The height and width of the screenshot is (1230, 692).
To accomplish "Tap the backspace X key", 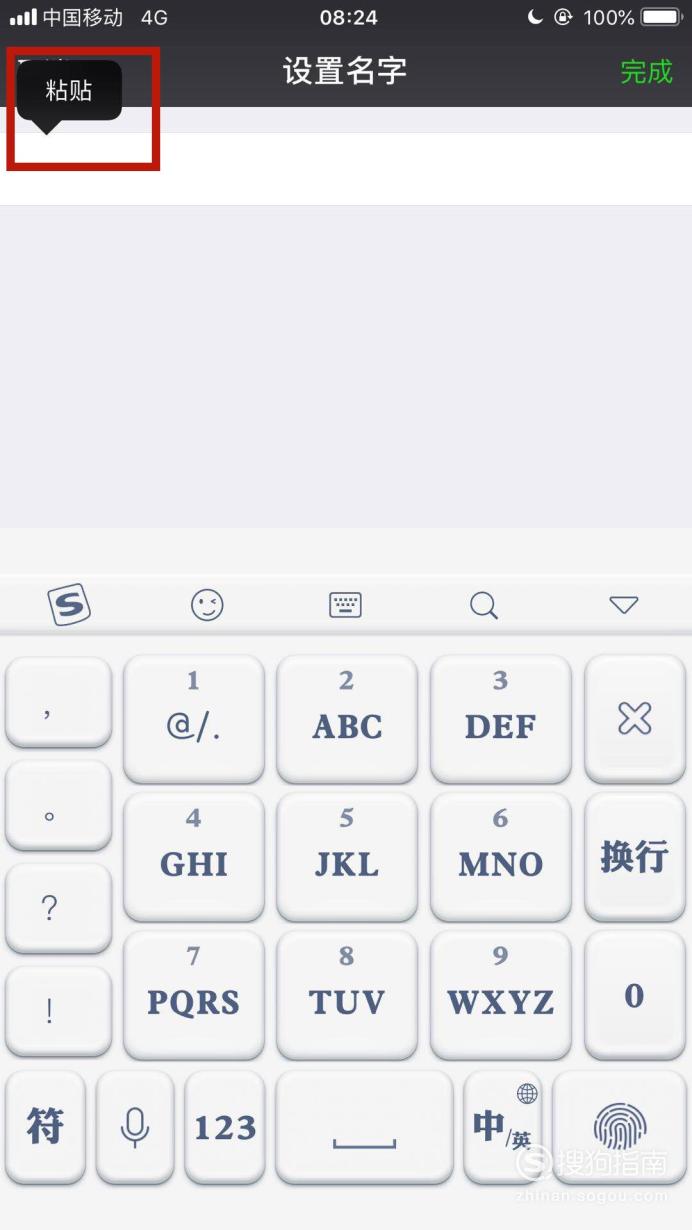I will point(635,719).
